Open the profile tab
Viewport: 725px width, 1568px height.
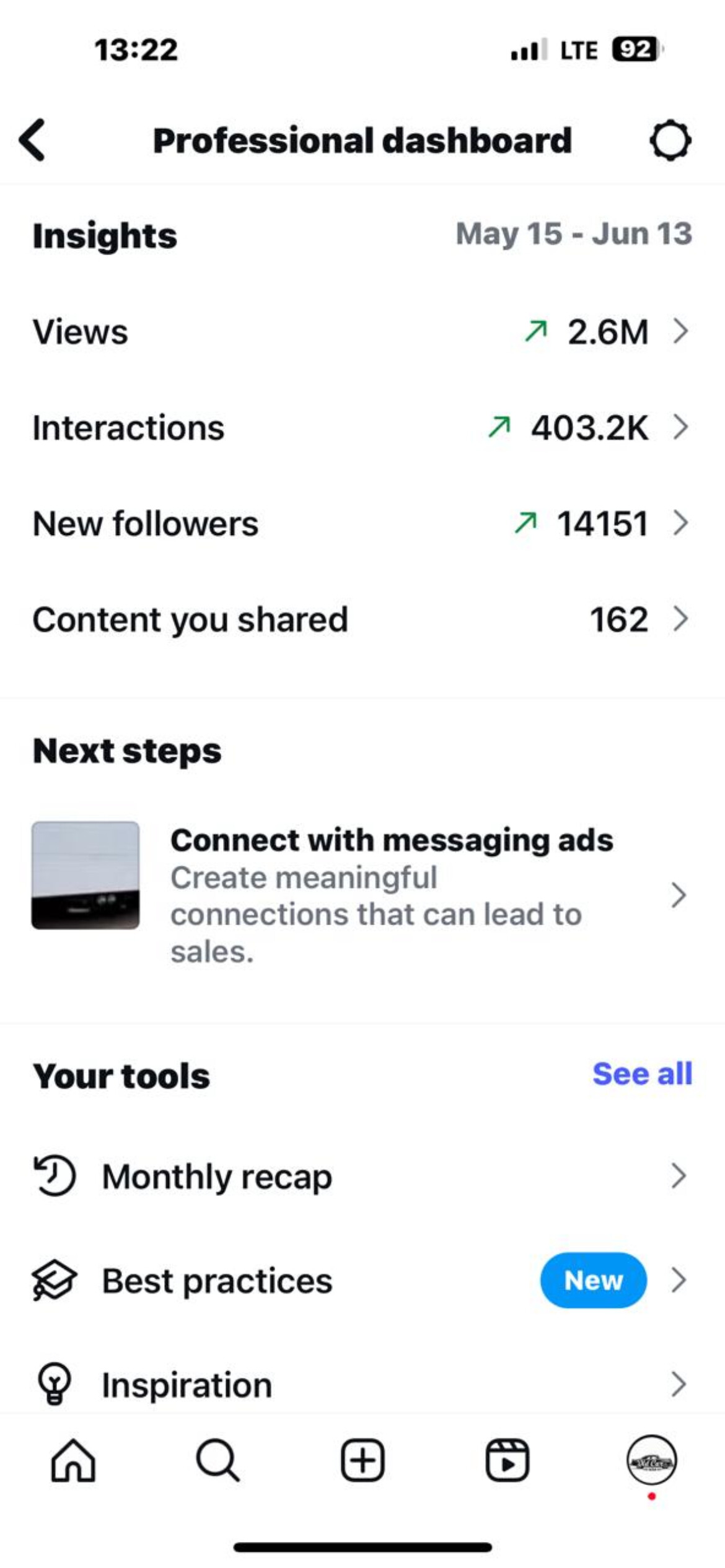pos(651,1460)
